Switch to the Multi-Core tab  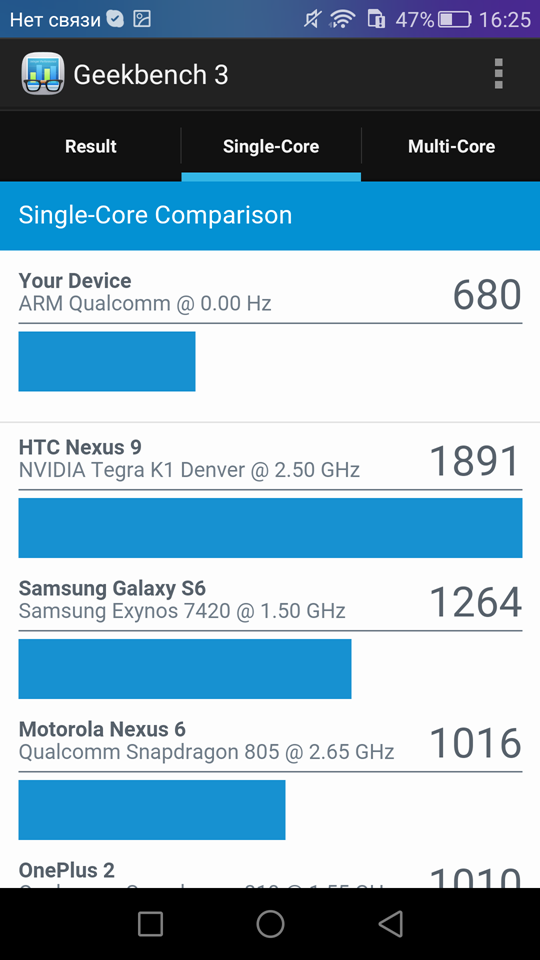[451, 146]
